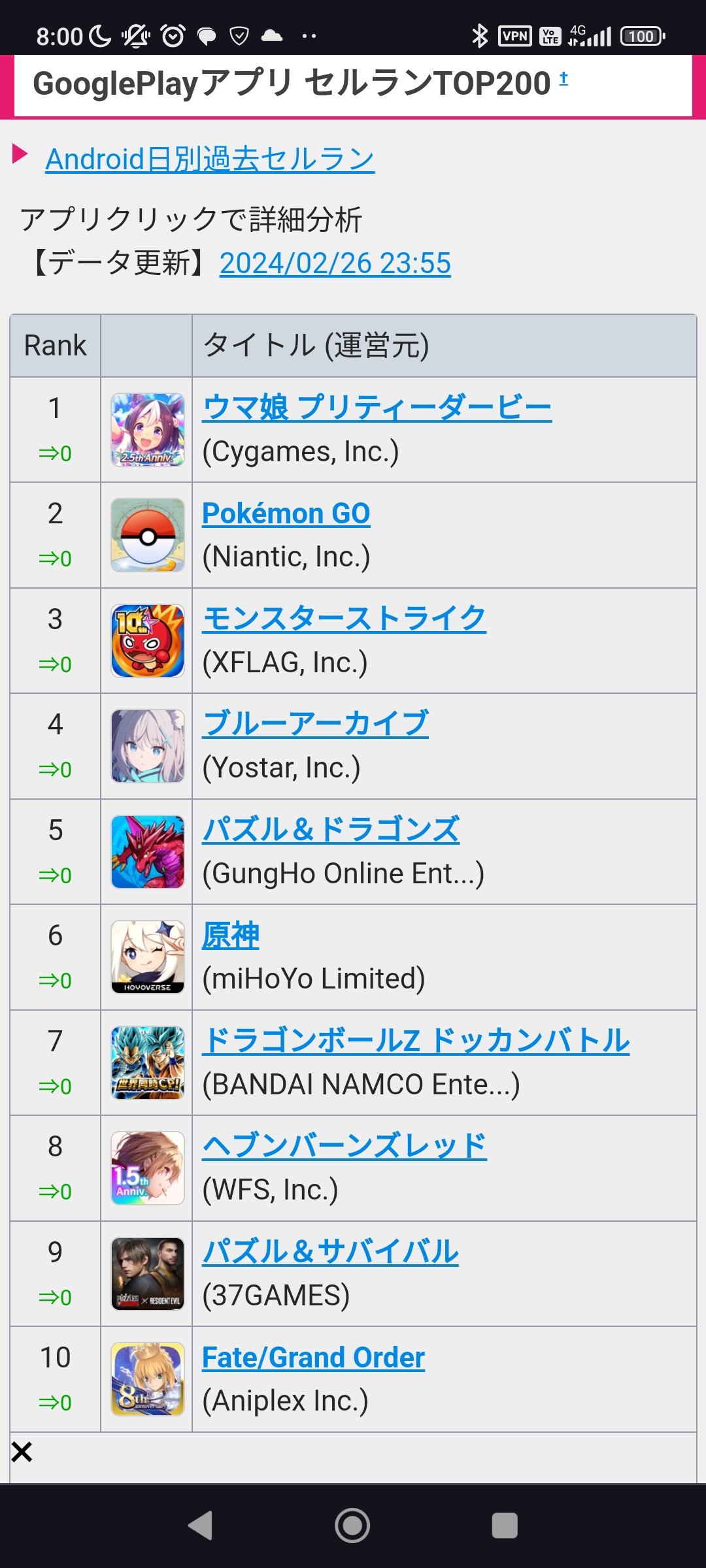Tap the パズル&ドラゴンズ link
This screenshot has width=706, height=1568.
pyautogui.click(x=331, y=830)
